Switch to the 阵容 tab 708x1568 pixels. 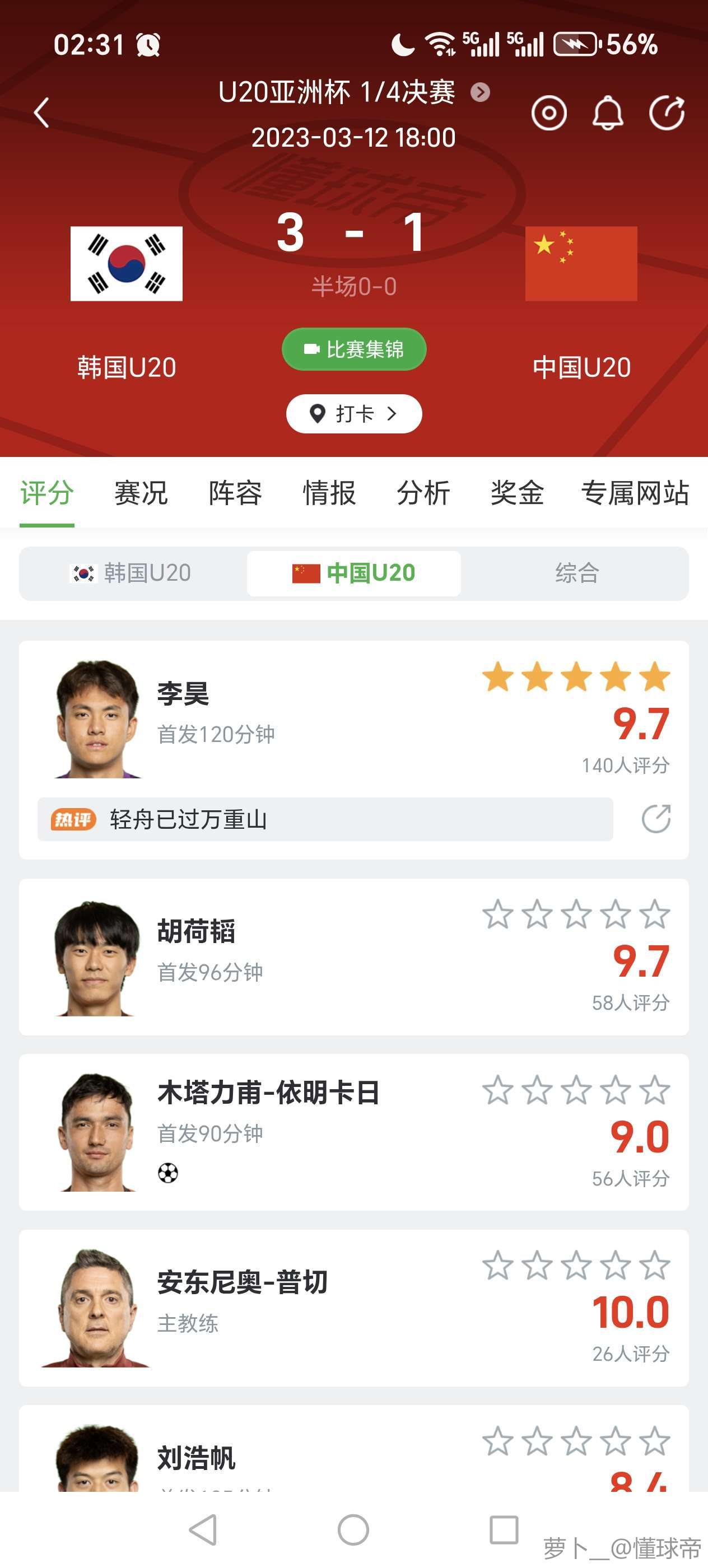click(235, 492)
